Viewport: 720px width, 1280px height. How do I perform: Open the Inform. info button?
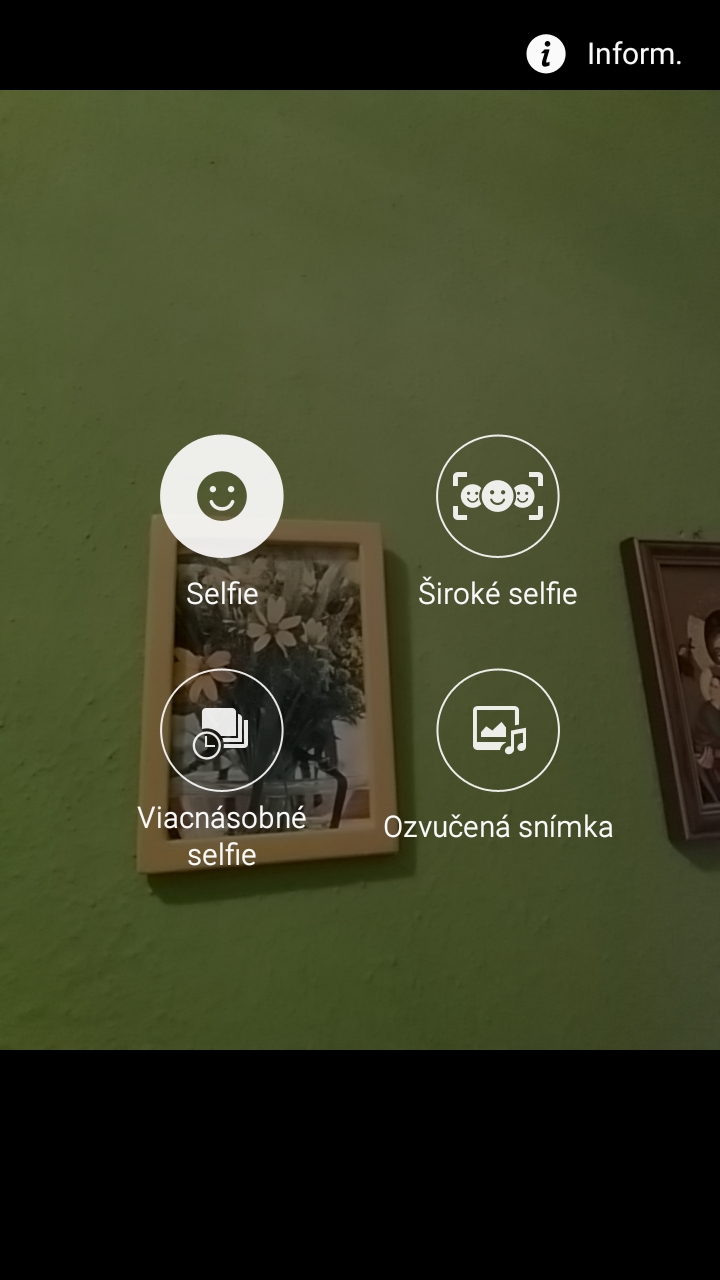pos(604,54)
